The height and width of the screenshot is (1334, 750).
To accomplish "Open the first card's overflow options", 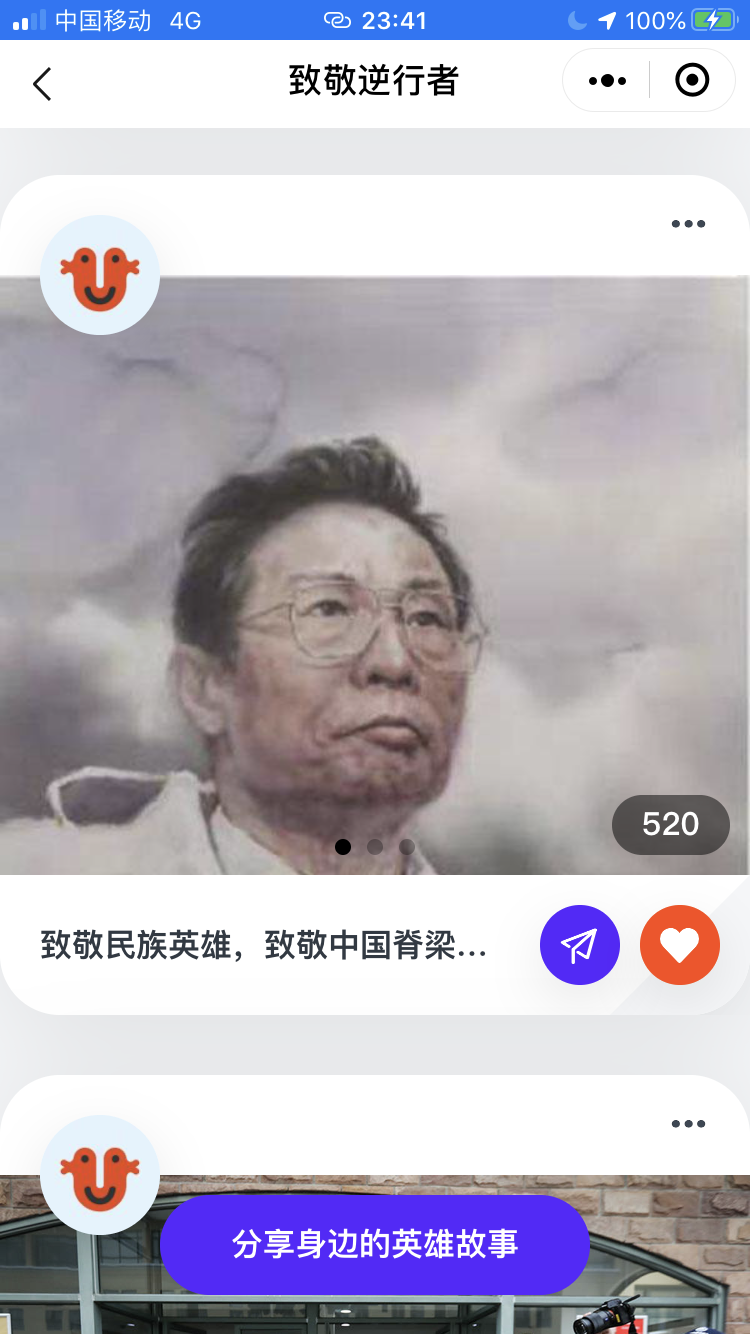I will pos(688,224).
